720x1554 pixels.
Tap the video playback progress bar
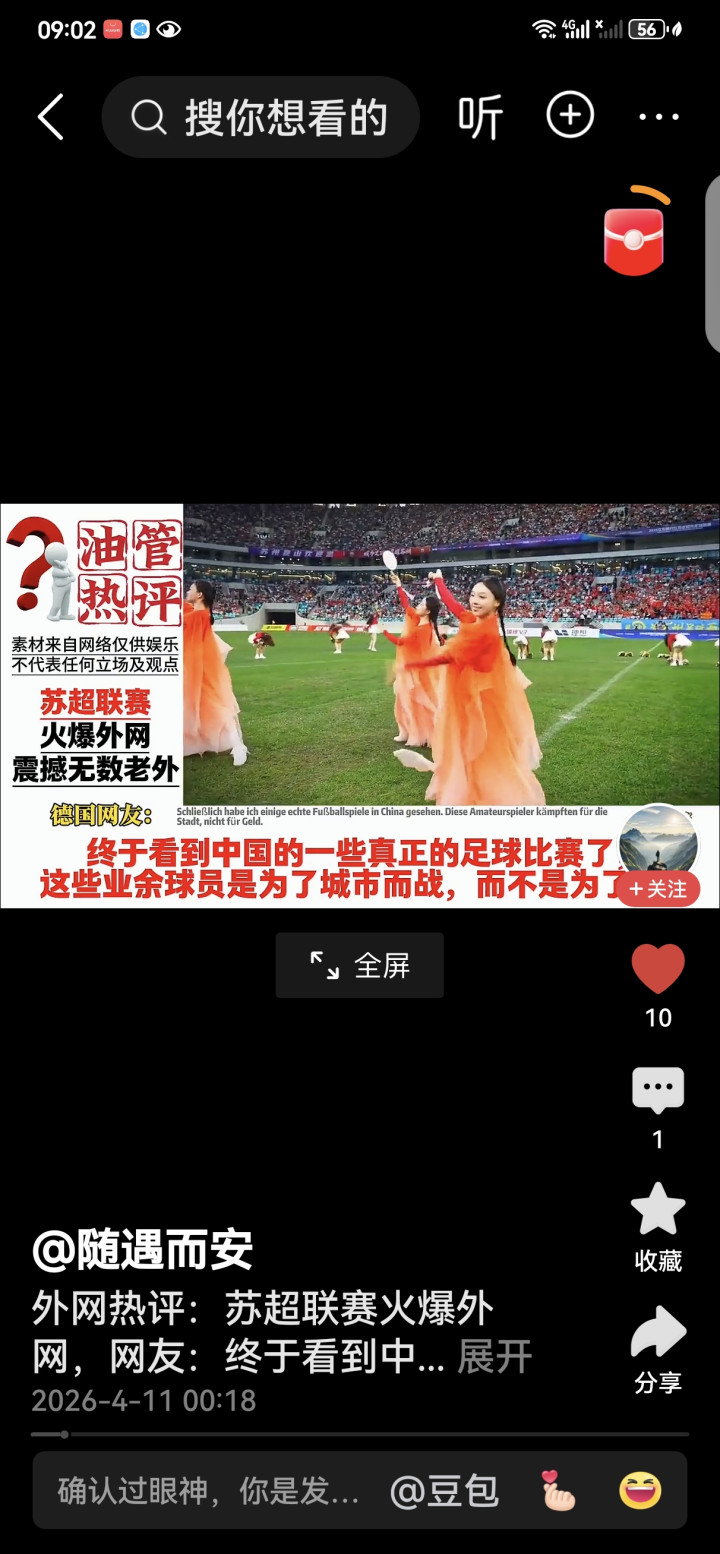pos(360,1435)
